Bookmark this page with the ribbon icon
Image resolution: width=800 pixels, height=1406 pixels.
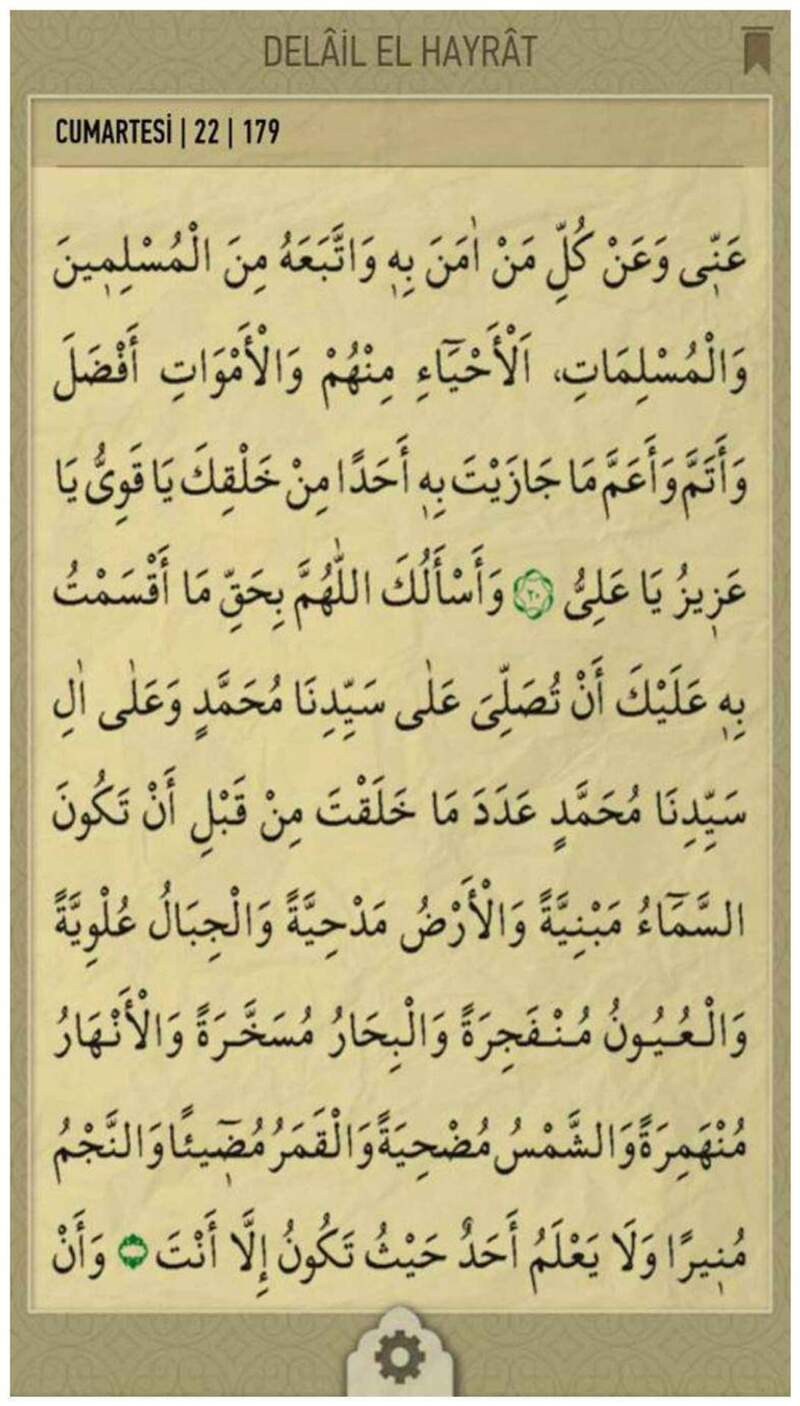(757, 50)
